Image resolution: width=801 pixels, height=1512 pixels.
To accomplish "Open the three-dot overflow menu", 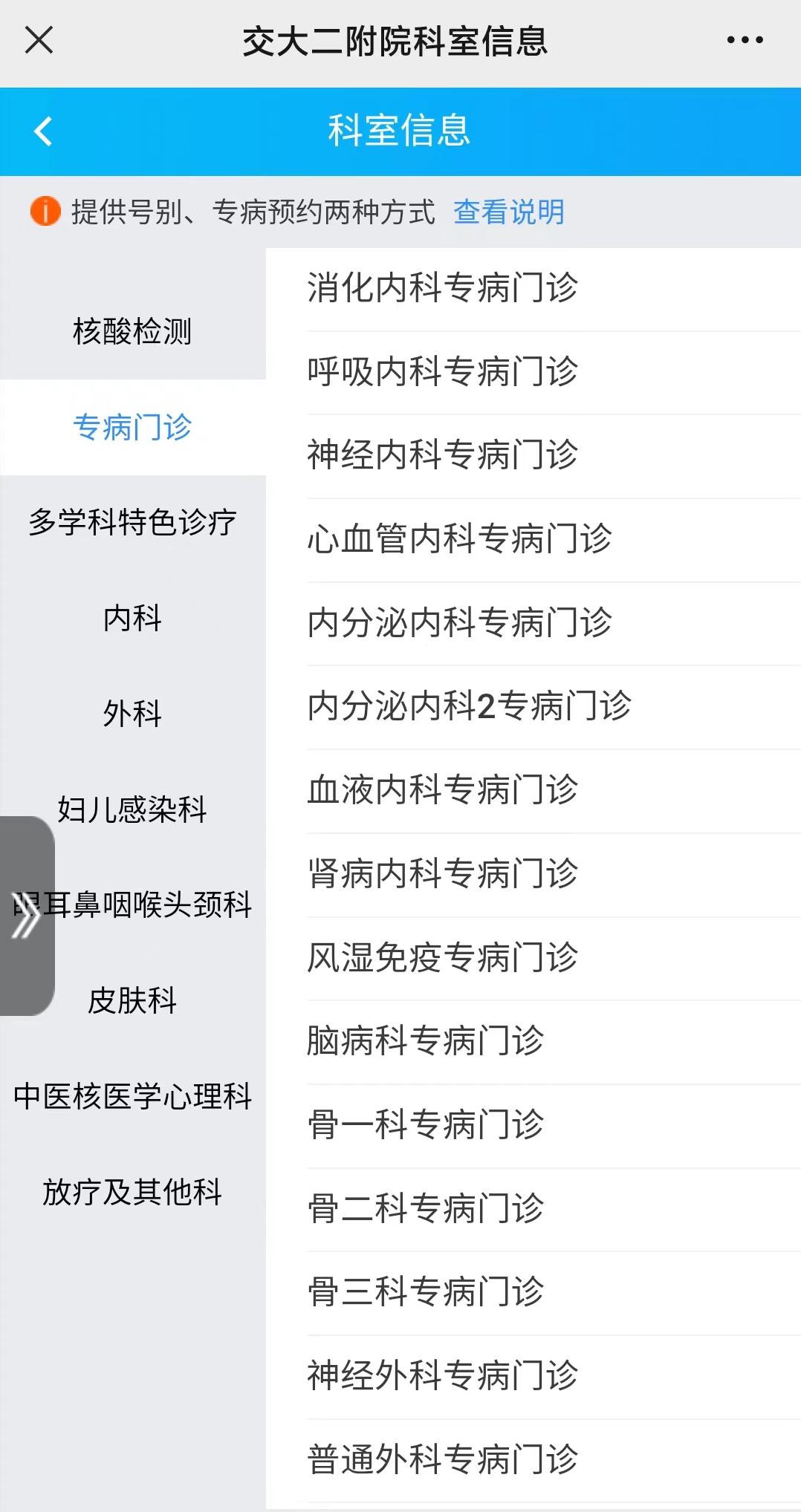I will (745, 40).
